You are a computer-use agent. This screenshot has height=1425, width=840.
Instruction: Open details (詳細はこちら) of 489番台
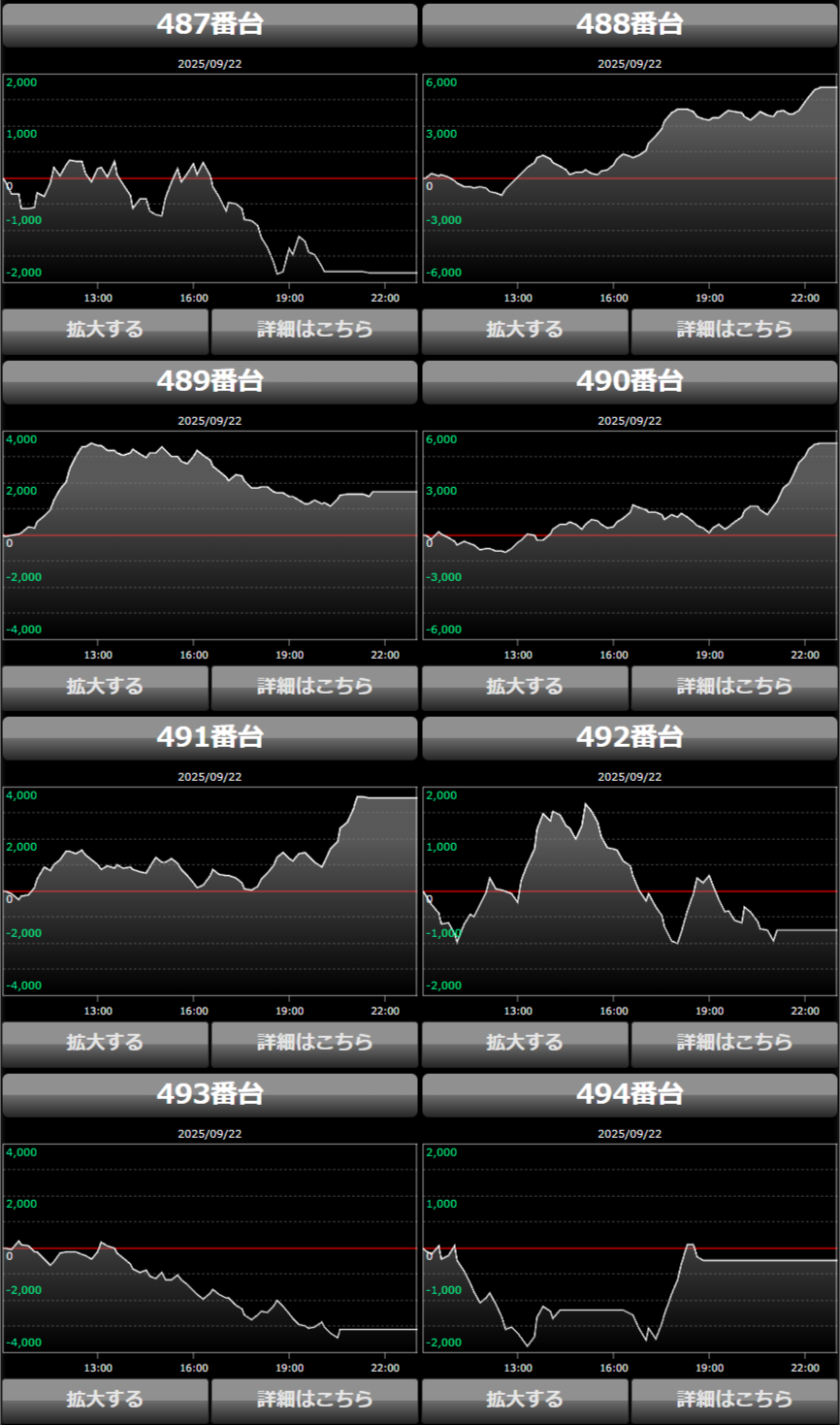click(x=314, y=687)
